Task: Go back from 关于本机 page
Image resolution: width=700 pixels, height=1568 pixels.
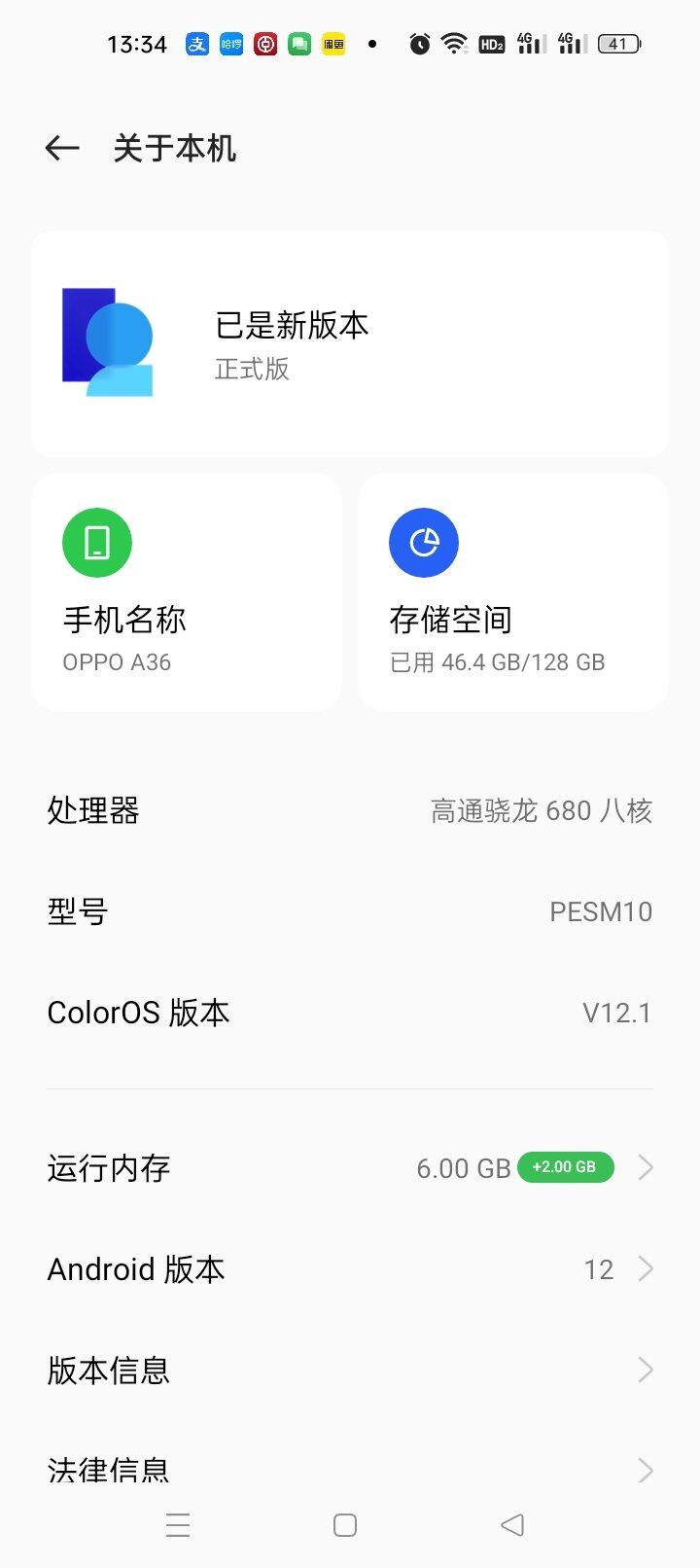Action: pos(62,148)
